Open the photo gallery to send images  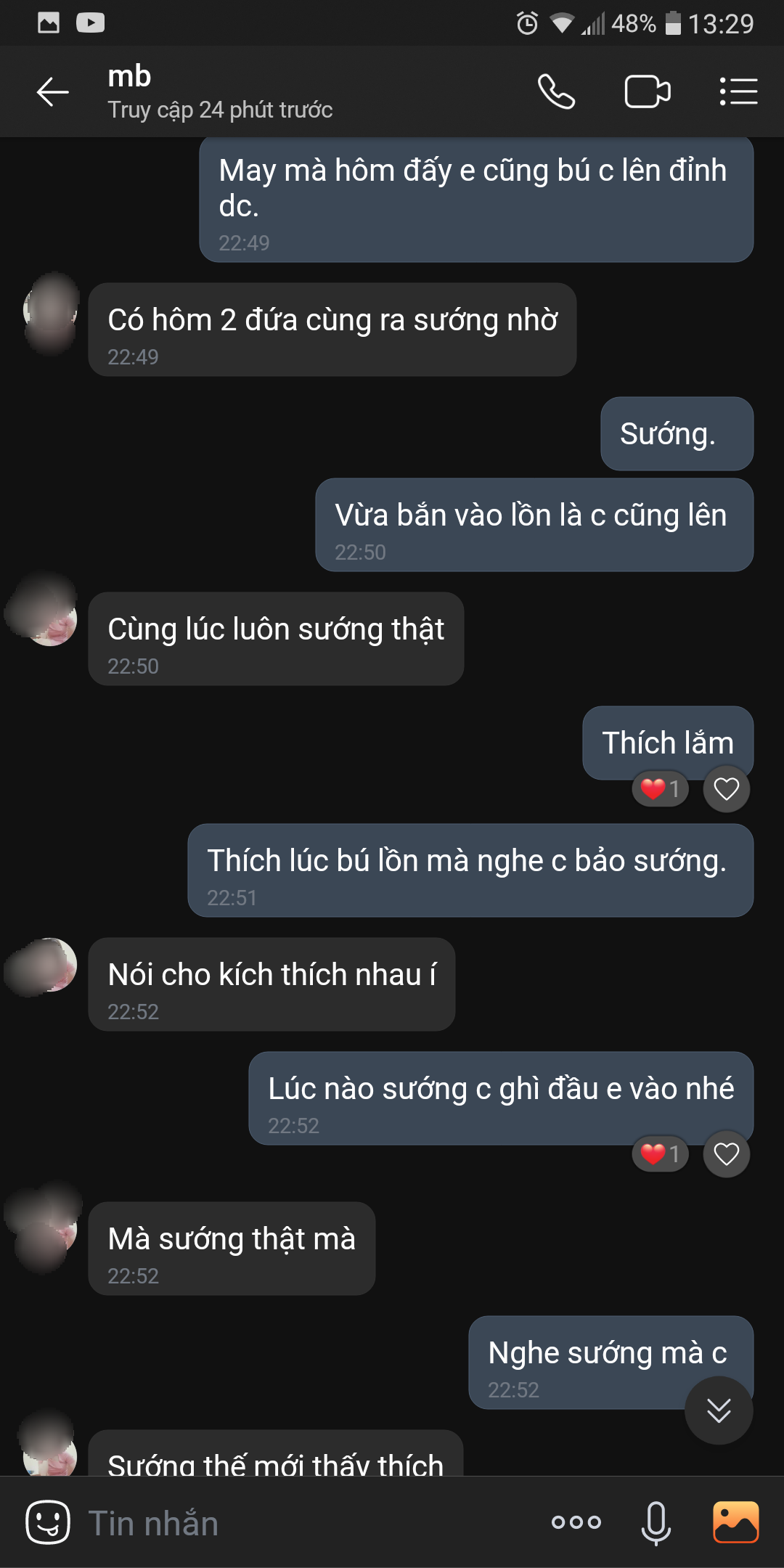coord(735,1522)
